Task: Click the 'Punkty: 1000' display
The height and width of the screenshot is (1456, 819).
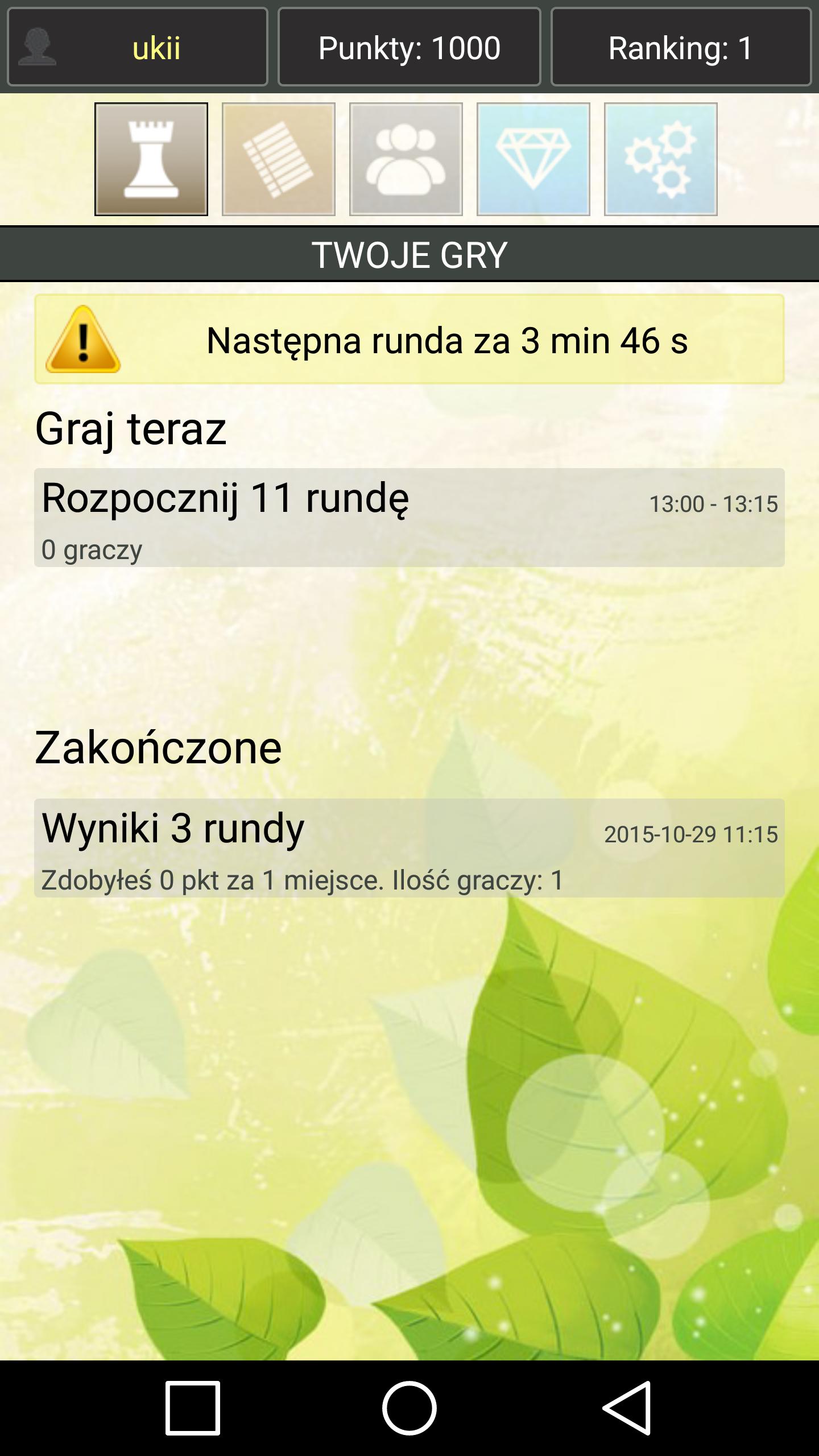Action: [408, 48]
